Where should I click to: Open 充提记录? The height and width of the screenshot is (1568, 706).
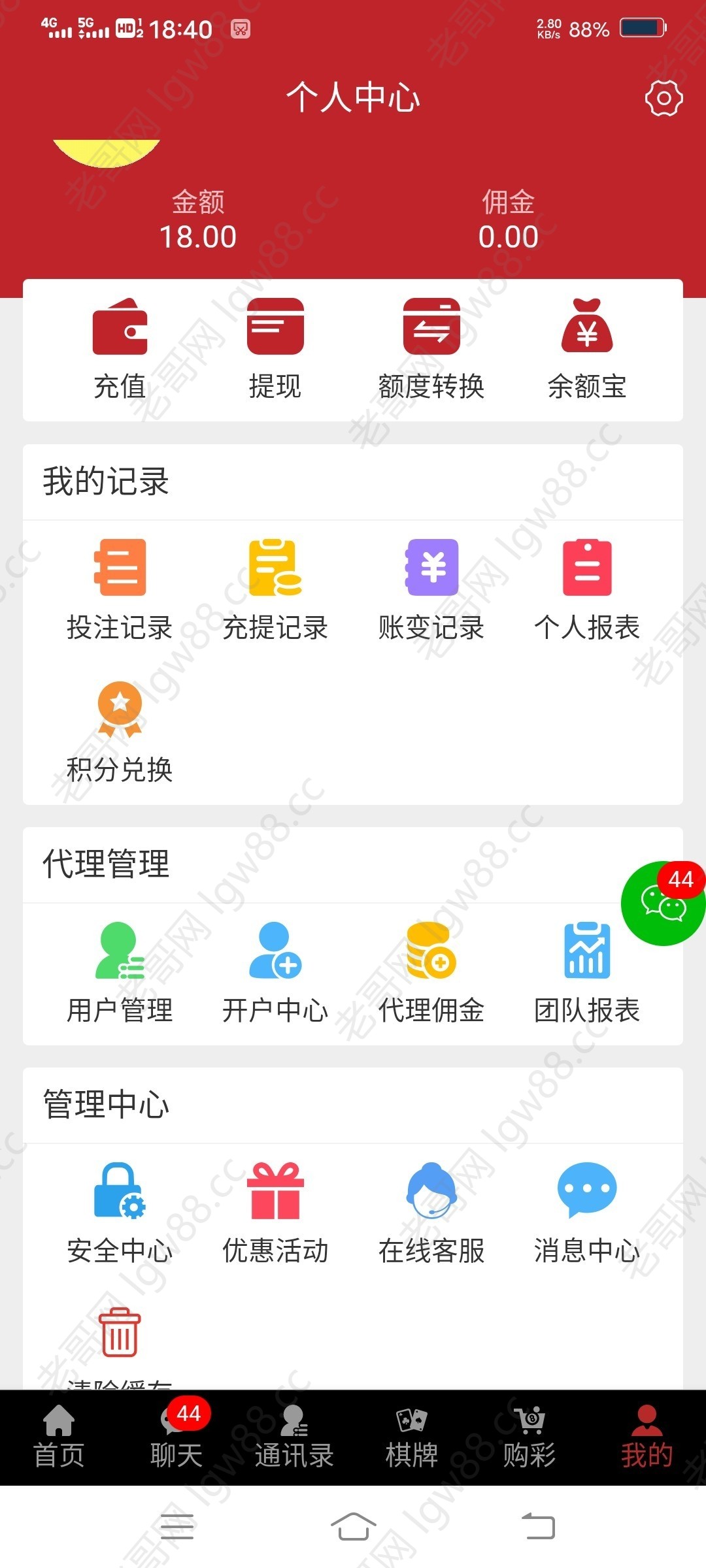[x=275, y=589]
